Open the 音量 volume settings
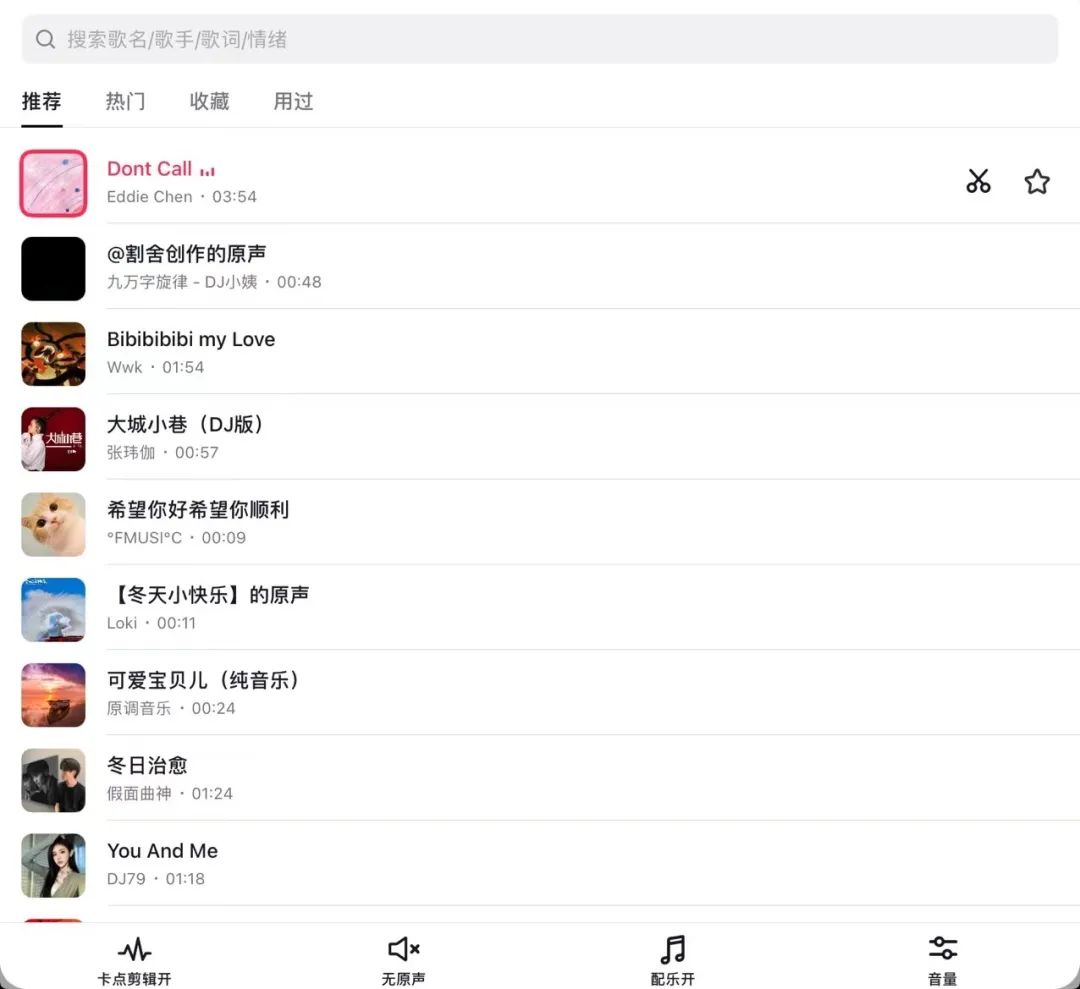Viewport: 1080px width, 989px height. pos(943,961)
